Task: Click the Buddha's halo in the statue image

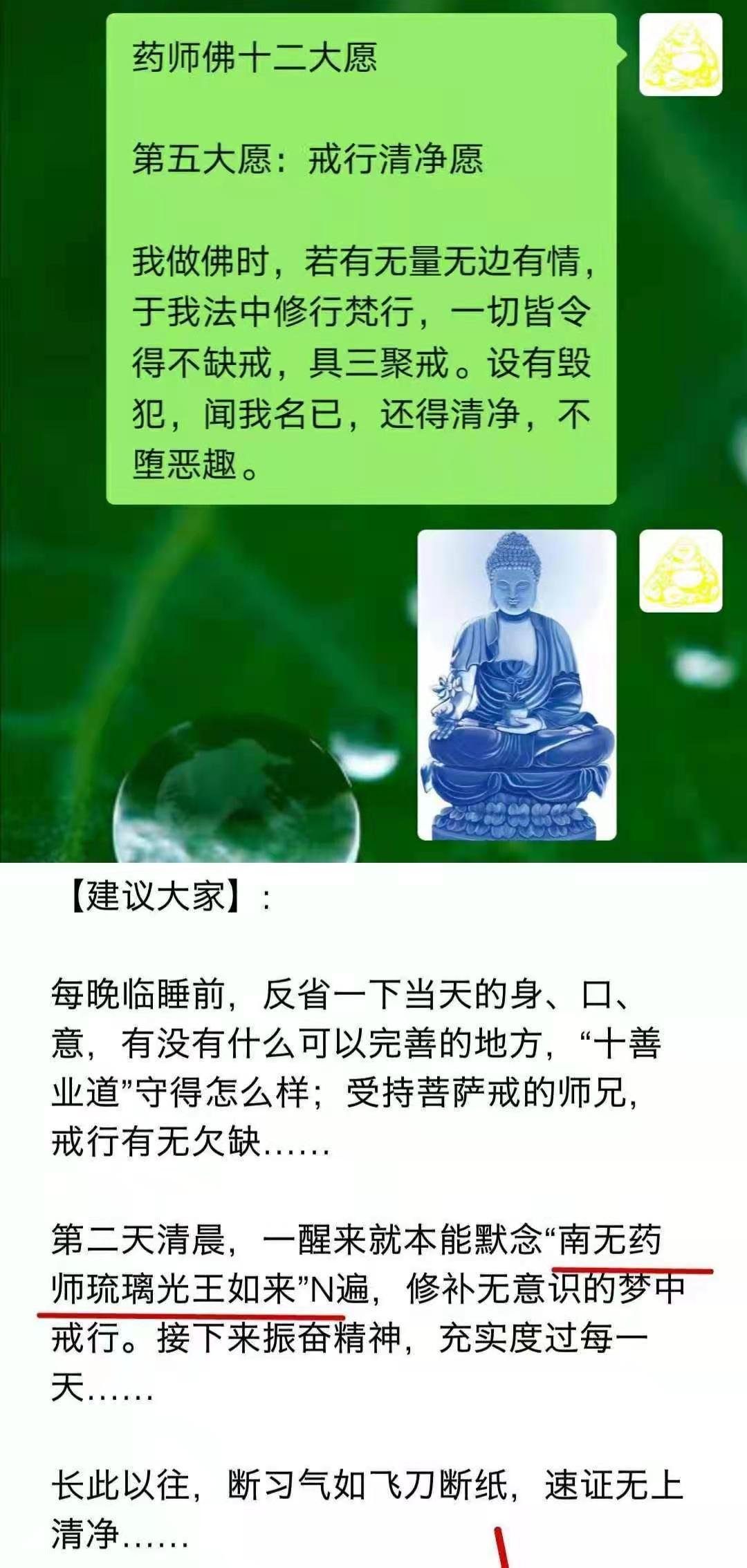Action: click(x=515, y=553)
